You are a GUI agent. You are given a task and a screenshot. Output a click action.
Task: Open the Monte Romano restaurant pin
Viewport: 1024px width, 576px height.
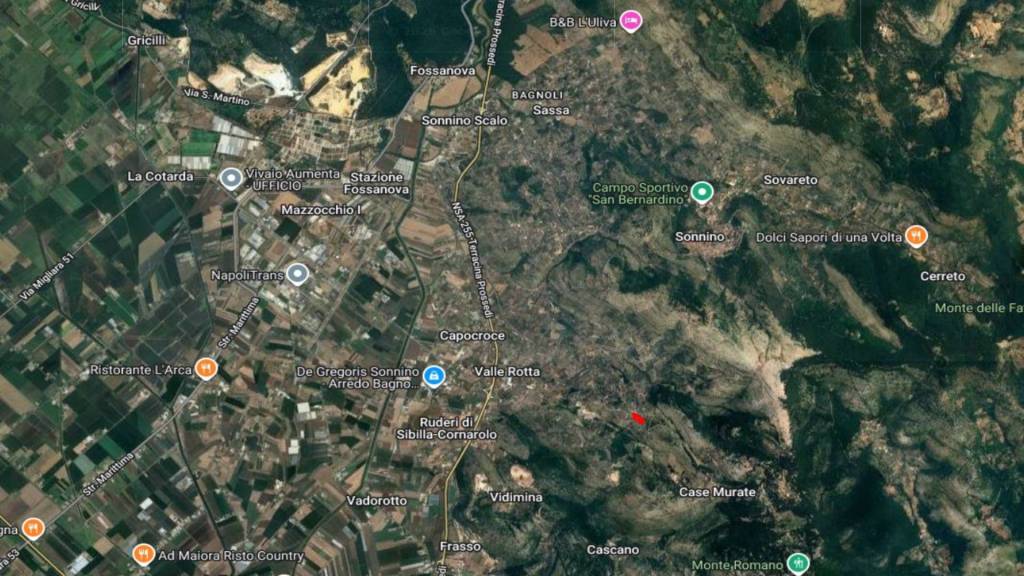click(797, 564)
